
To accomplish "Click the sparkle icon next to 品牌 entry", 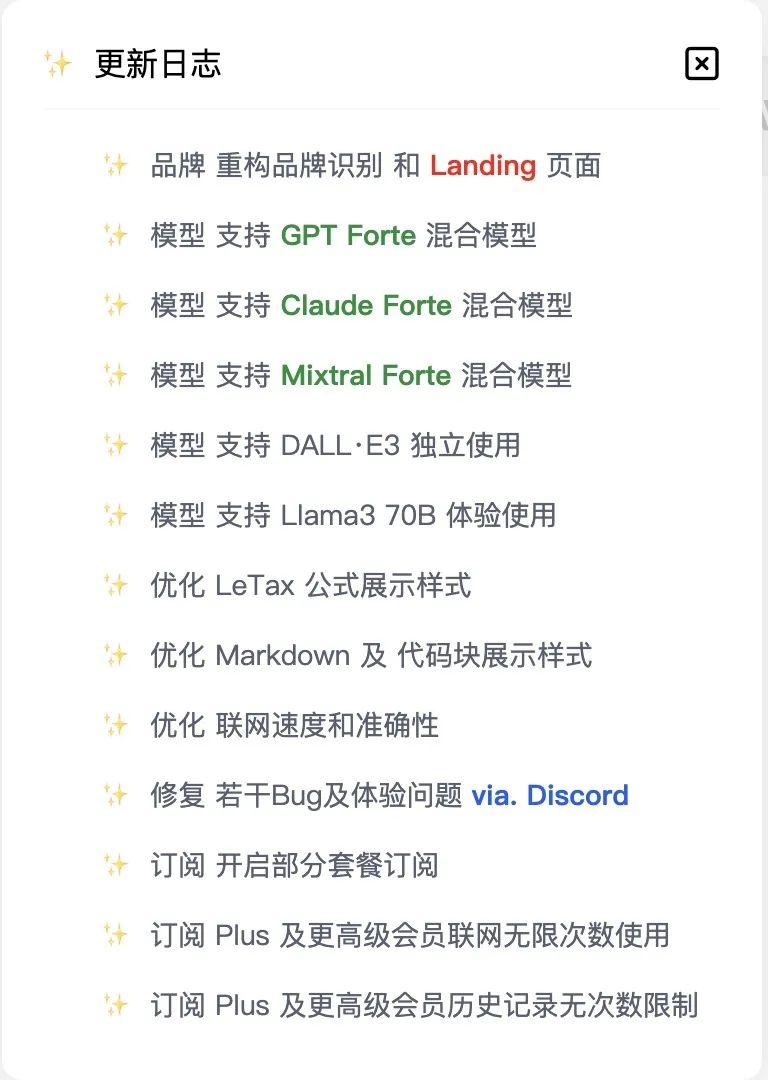I will tap(118, 166).
